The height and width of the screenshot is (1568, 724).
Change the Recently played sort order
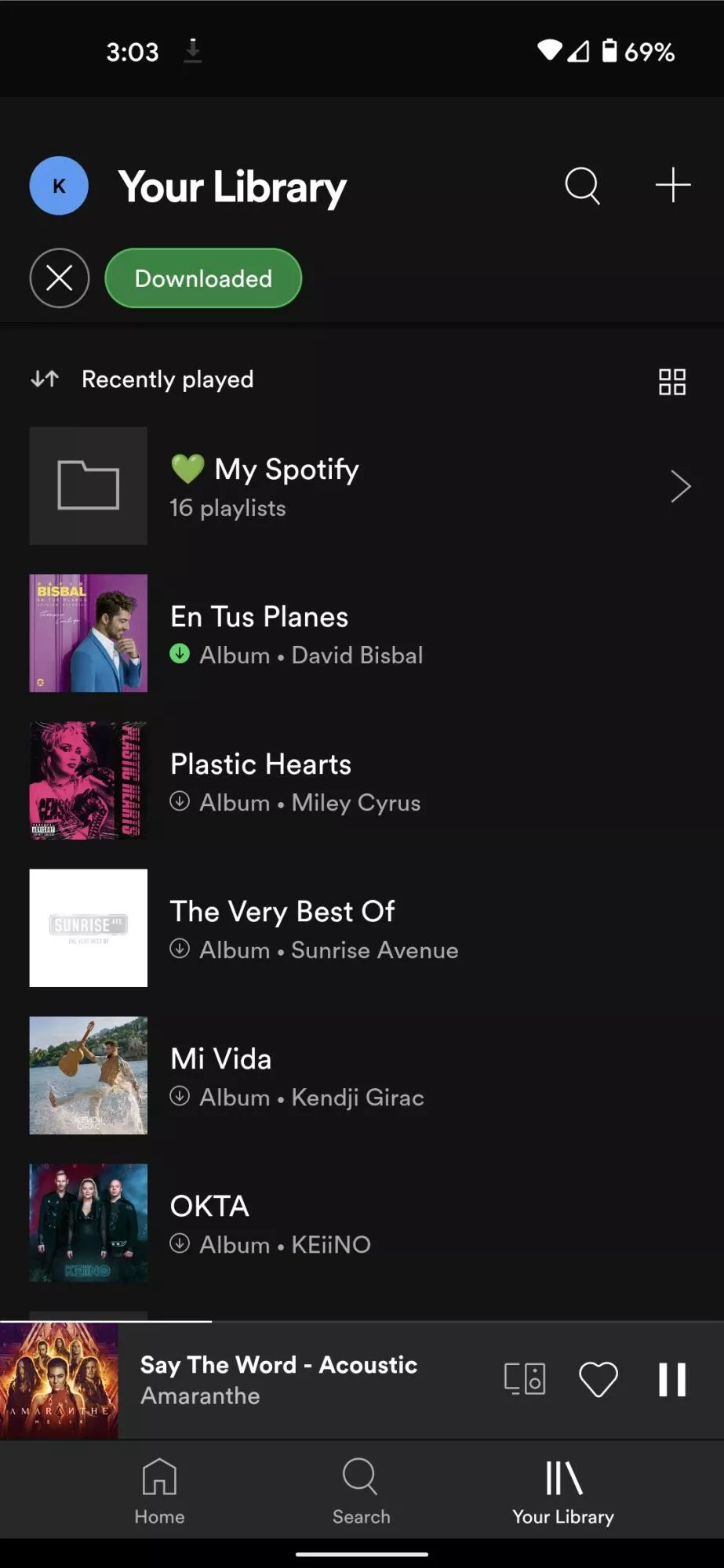143,379
